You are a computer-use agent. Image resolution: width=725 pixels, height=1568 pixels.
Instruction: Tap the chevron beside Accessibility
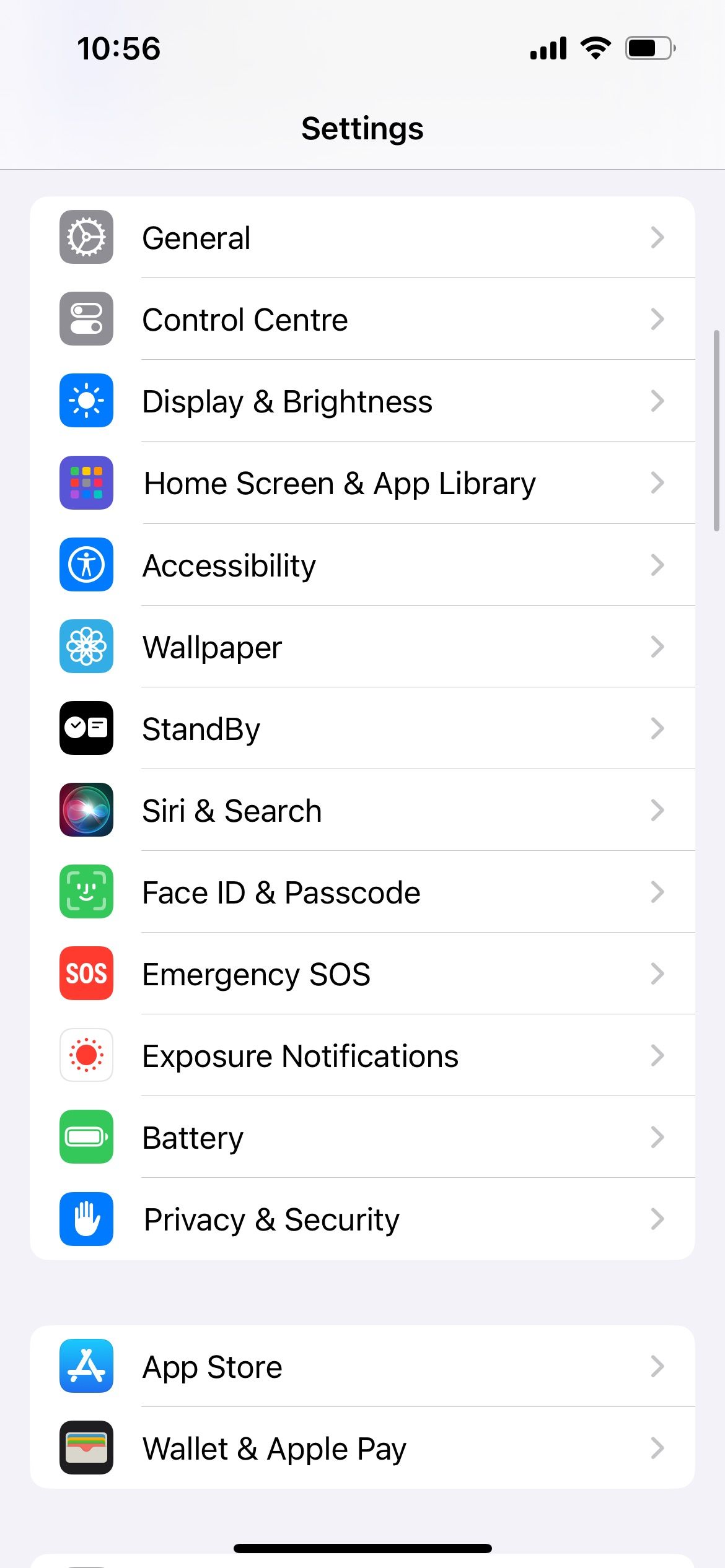[658, 565]
